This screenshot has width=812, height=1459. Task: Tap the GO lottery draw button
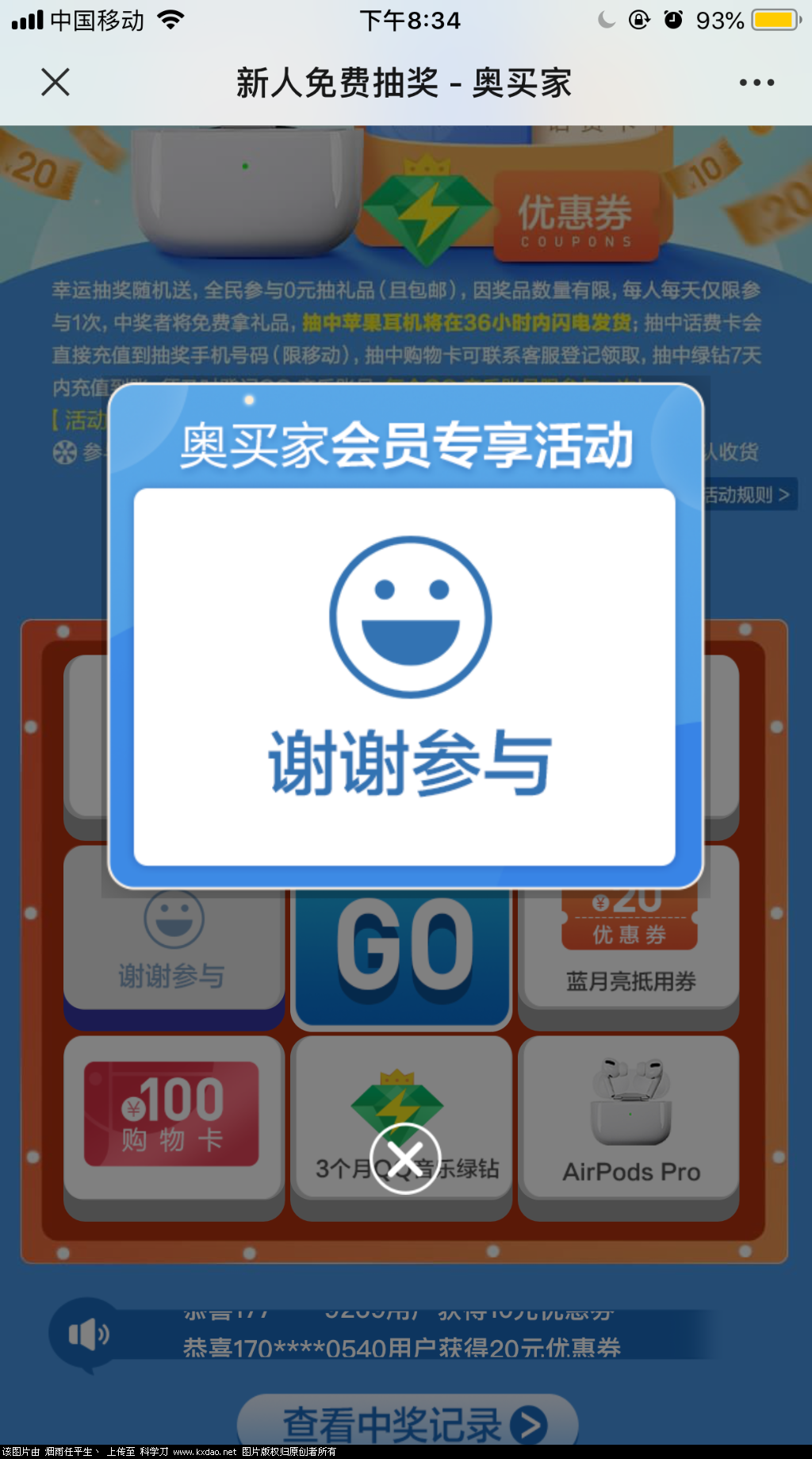402,952
